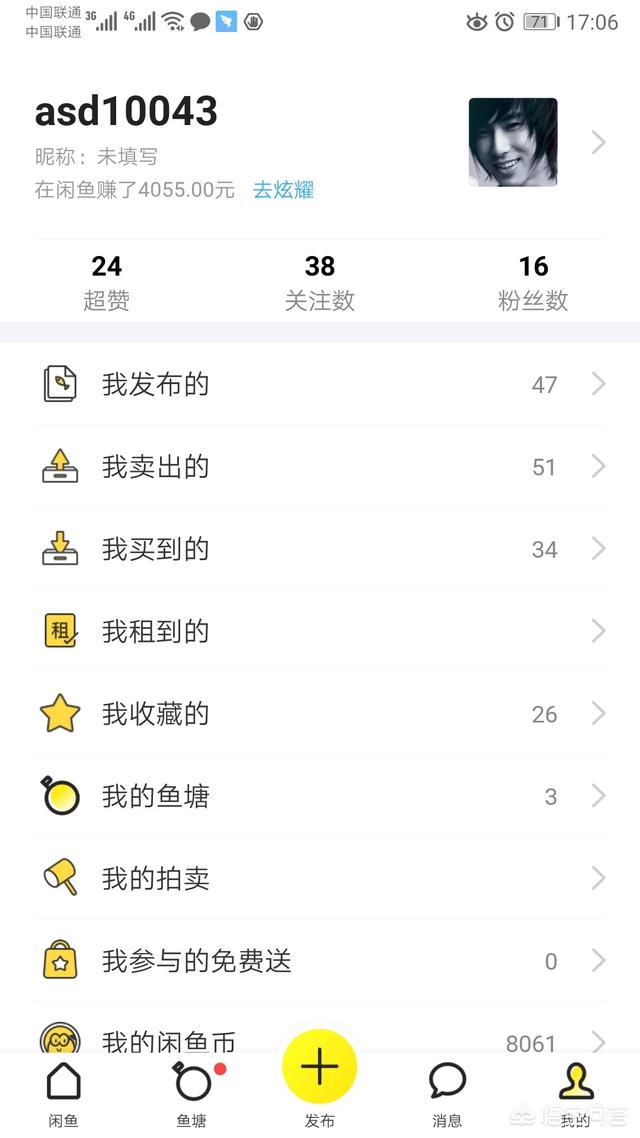Open 我的拍卖 auctions
The image size is (640, 1138).
320,879
